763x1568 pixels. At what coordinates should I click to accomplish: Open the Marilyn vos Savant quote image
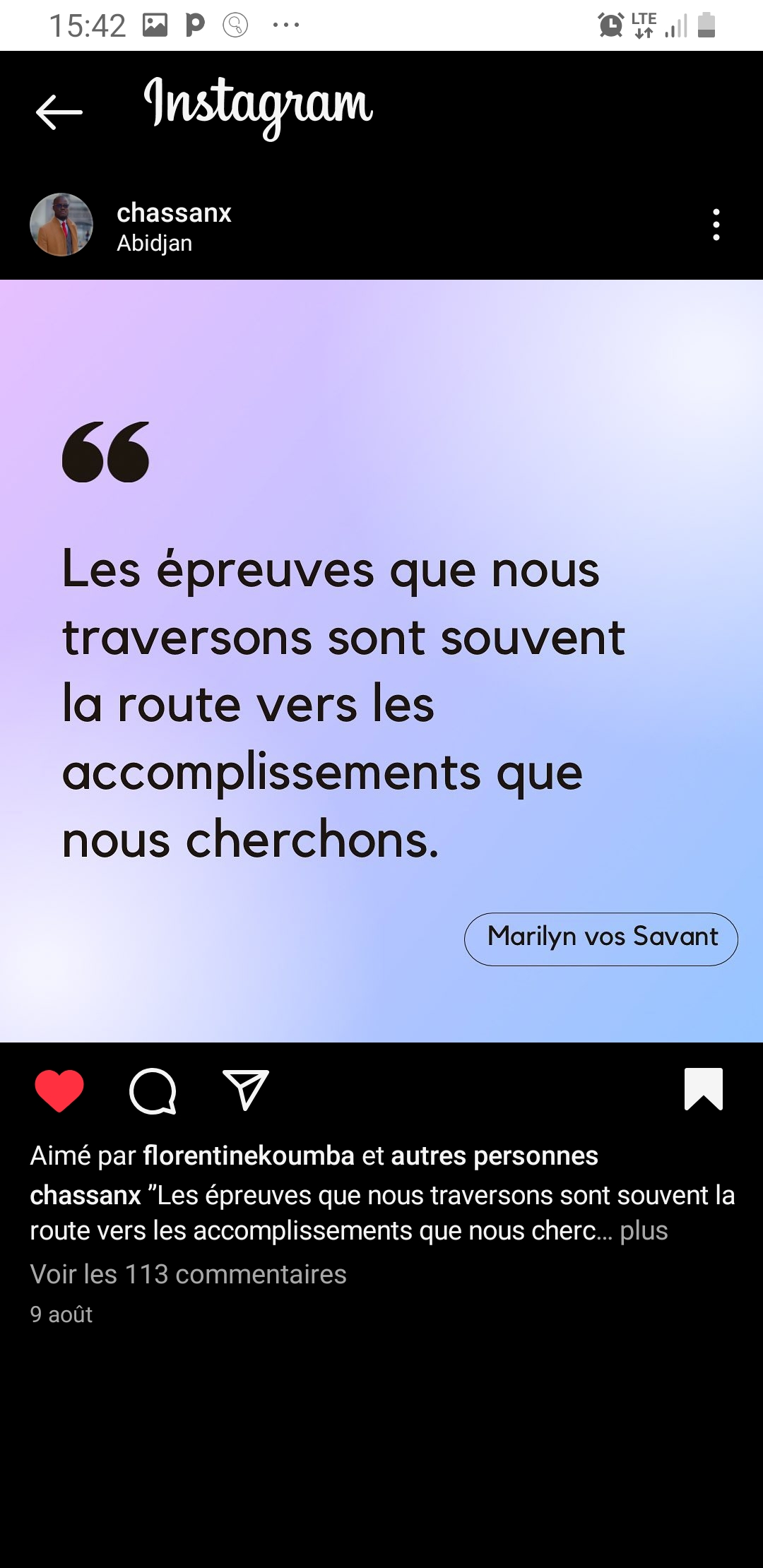pyautogui.click(x=381, y=661)
